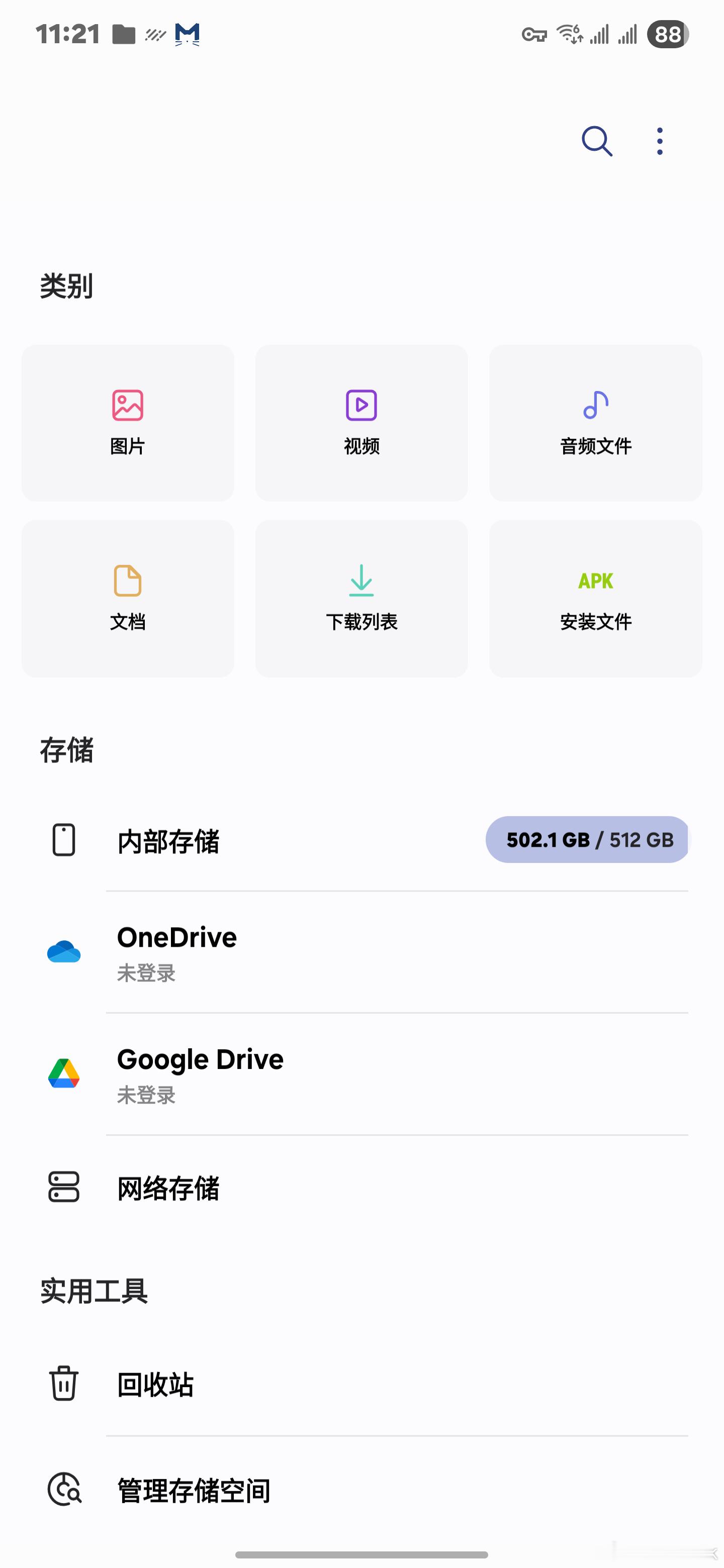724x1568 pixels.
Task: Open the search icon
Action: point(597,141)
